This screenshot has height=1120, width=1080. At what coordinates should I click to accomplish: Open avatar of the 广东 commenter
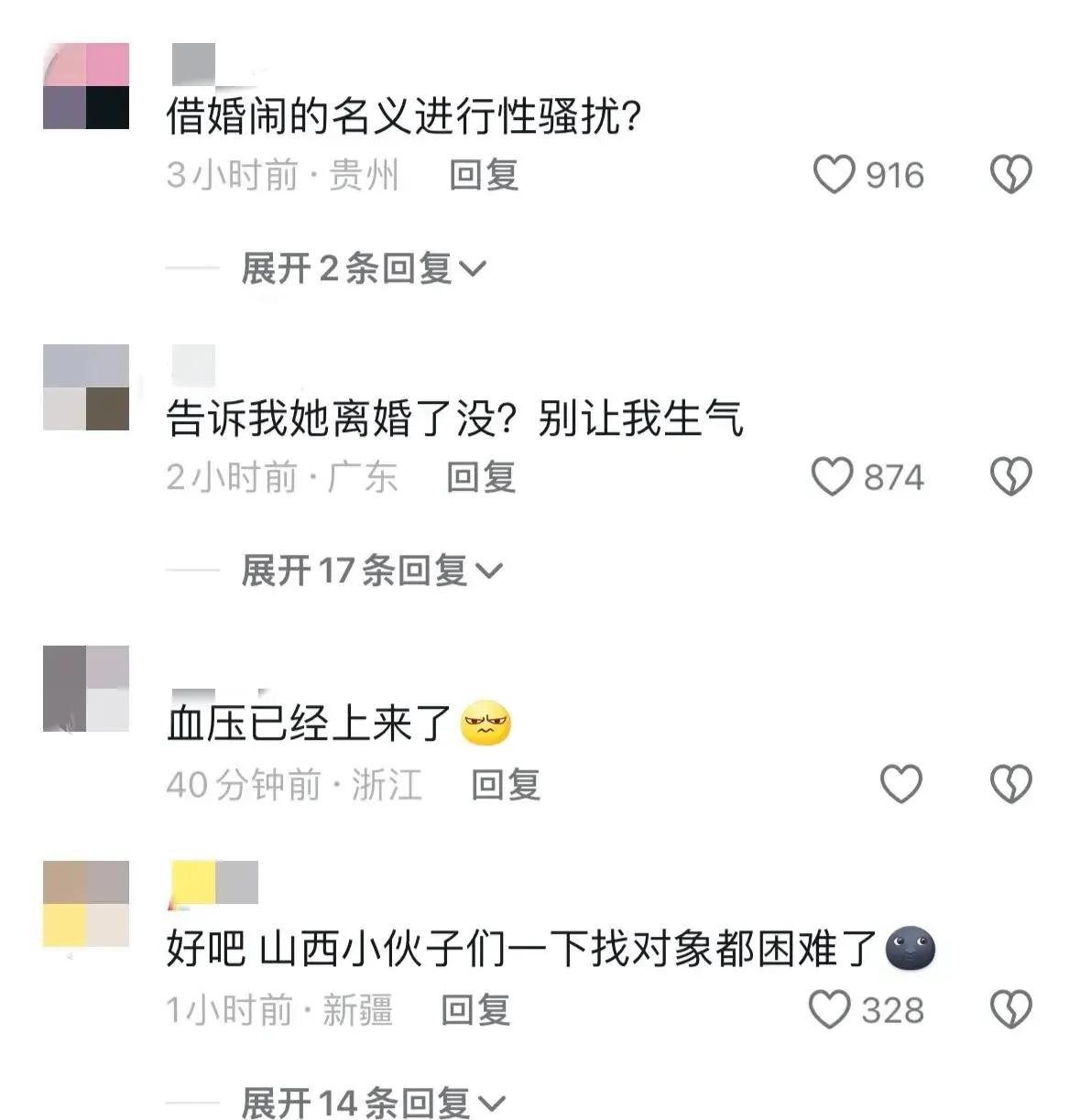(x=86, y=387)
